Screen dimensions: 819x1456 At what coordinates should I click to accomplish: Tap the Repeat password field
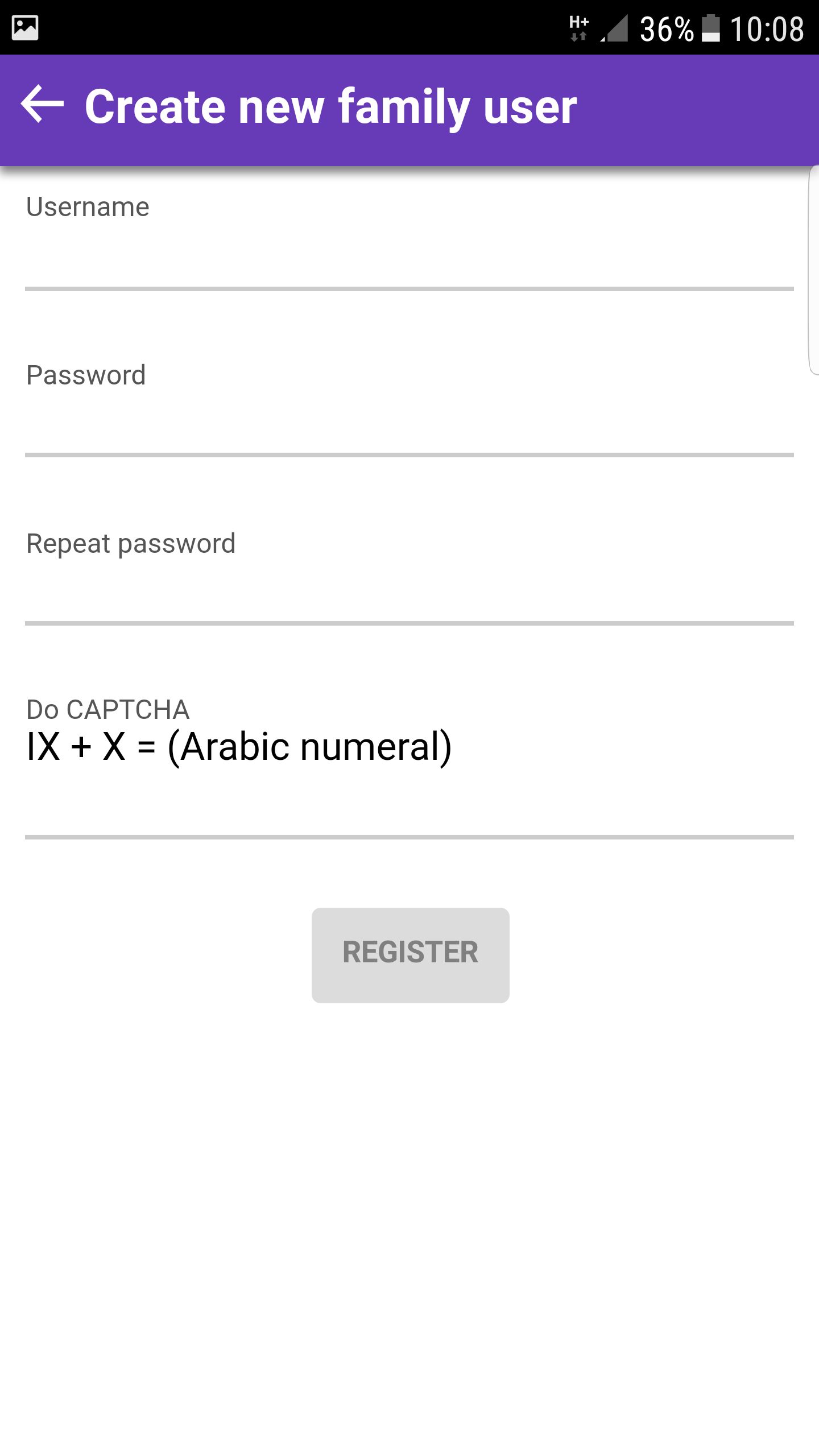409,591
